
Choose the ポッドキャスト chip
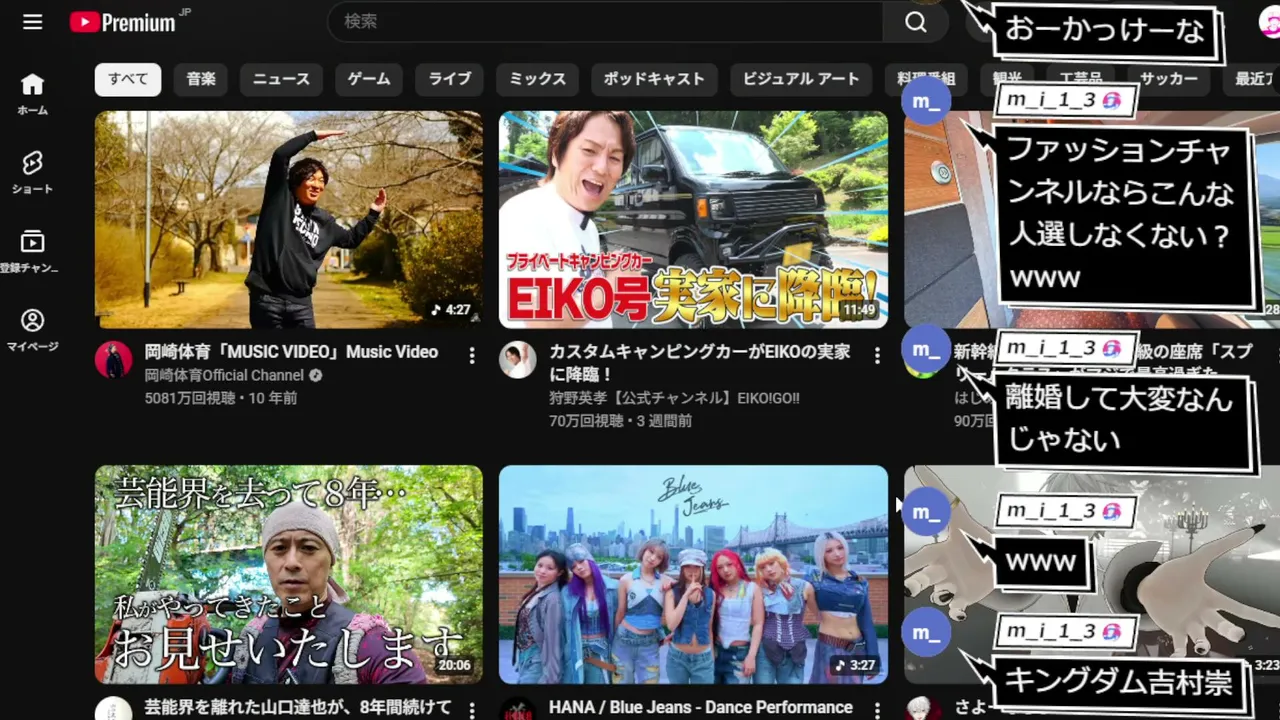[x=654, y=79]
